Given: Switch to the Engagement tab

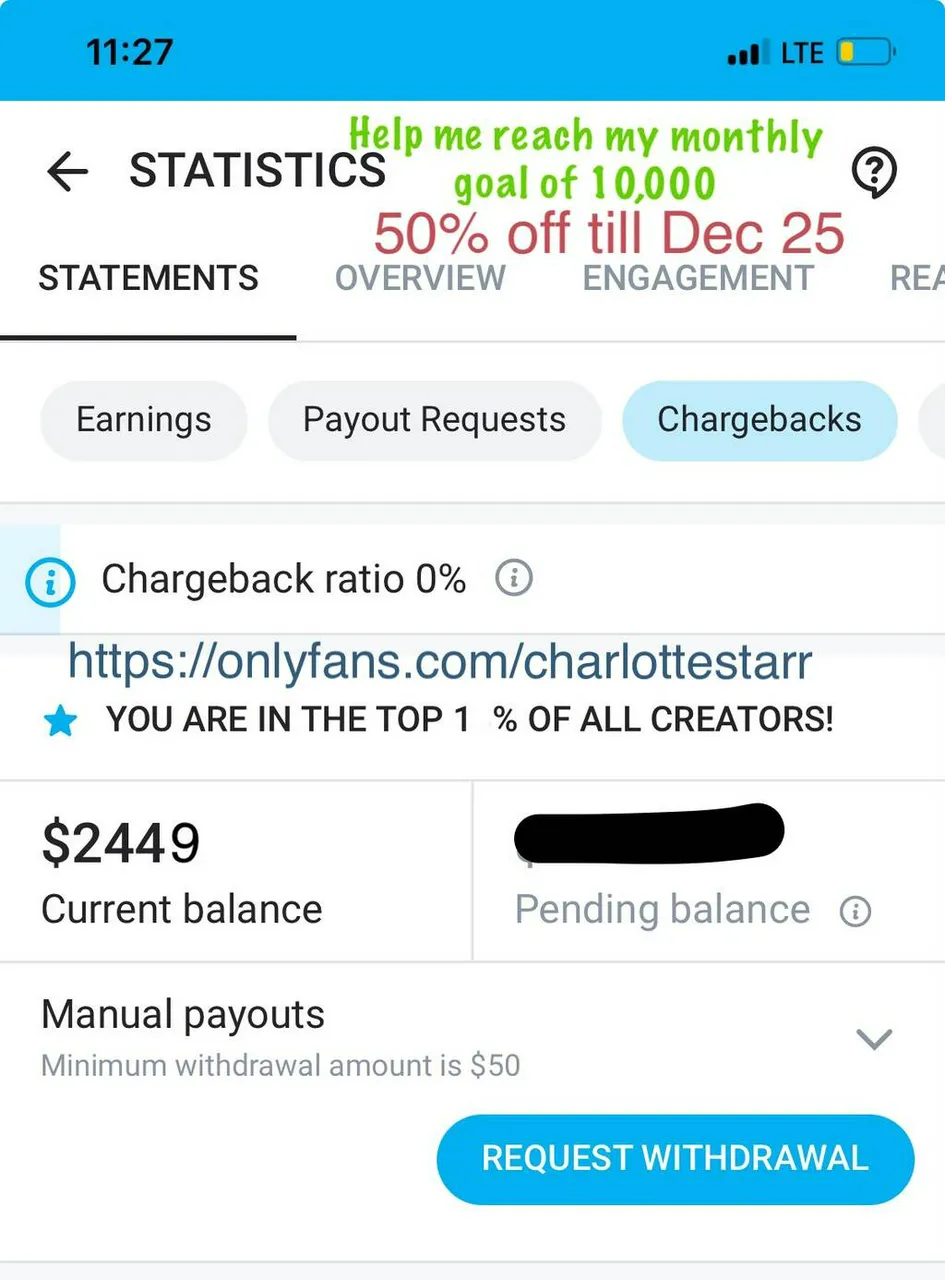Looking at the screenshot, I should click(698, 278).
